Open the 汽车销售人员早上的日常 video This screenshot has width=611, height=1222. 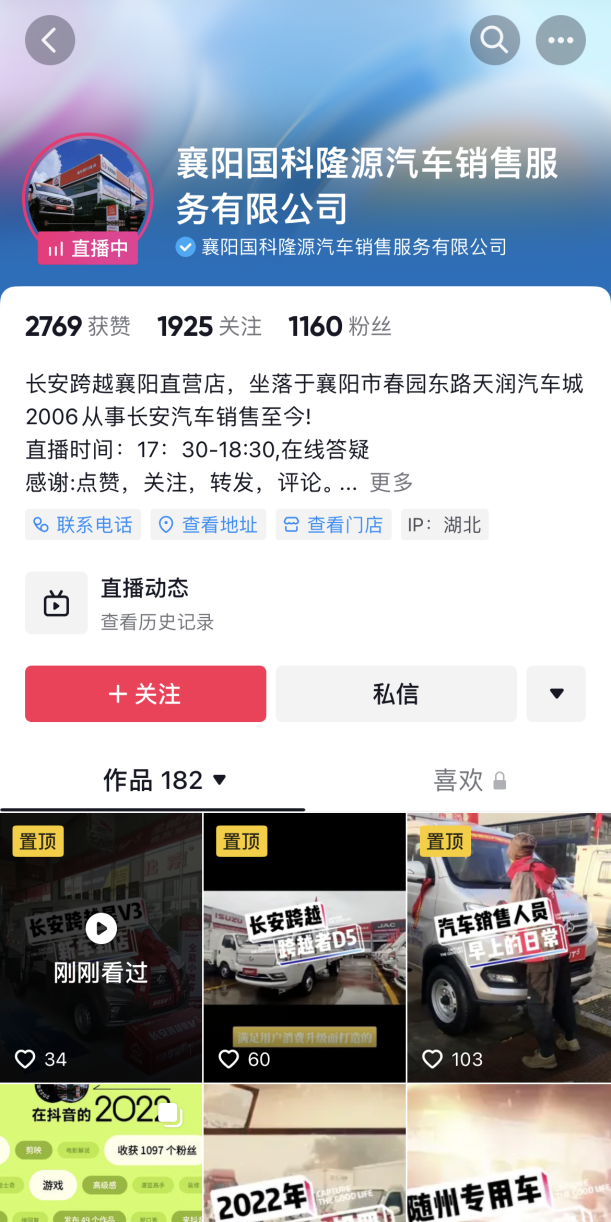(508, 946)
